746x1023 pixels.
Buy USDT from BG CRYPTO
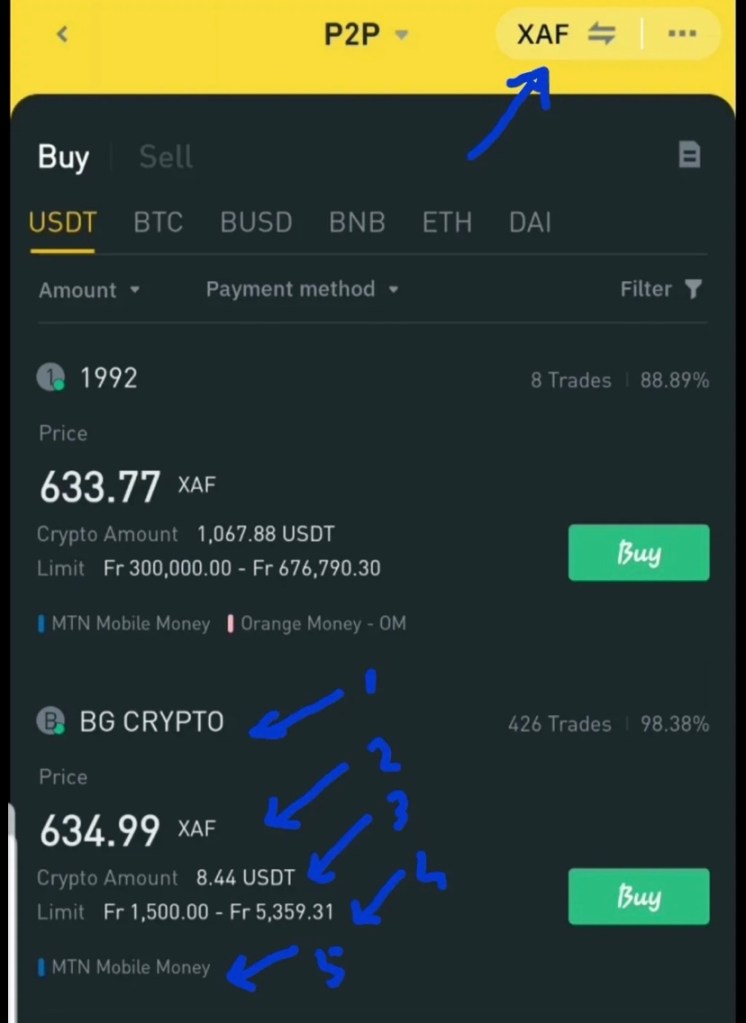click(x=638, y=896)
